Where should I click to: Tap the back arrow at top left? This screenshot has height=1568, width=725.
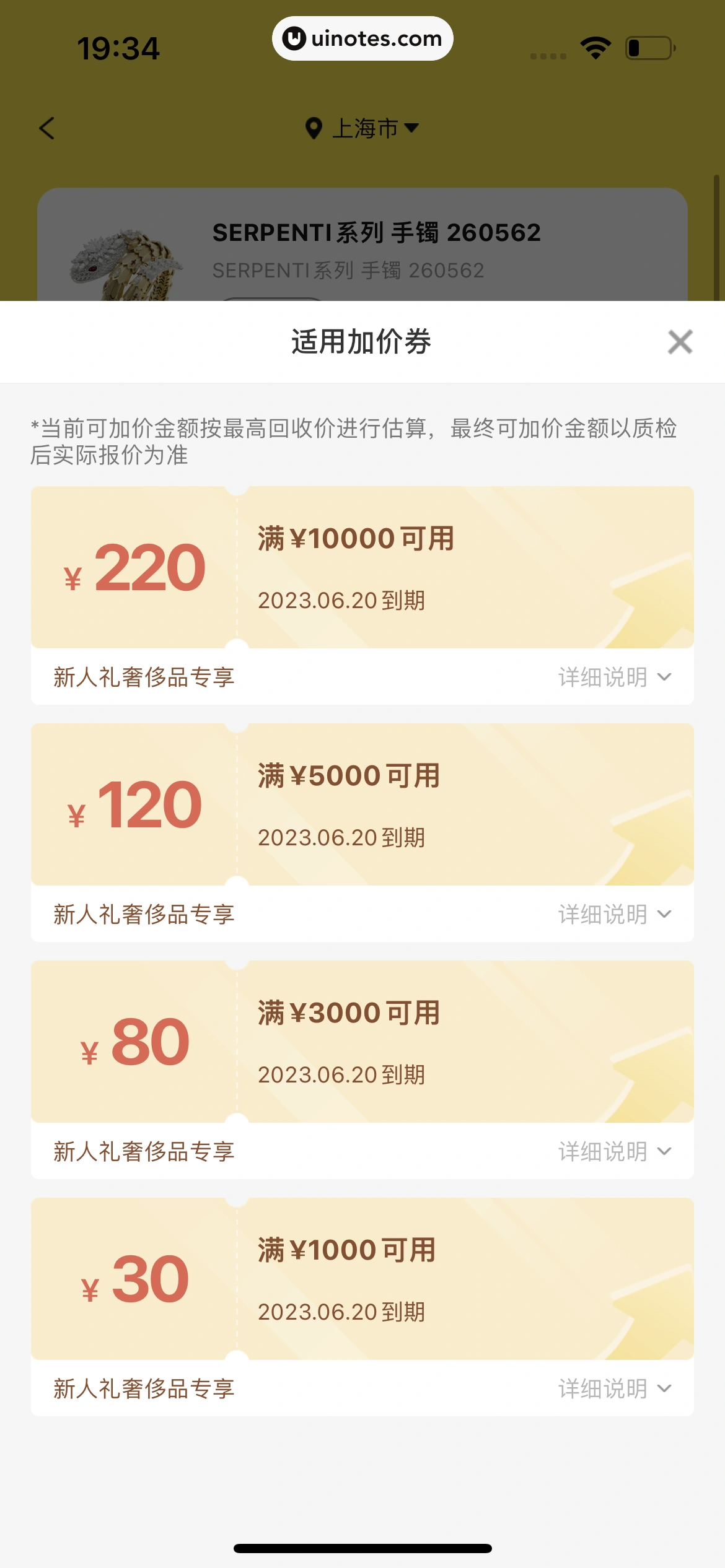pyautogui.click(x=46, y=128)
